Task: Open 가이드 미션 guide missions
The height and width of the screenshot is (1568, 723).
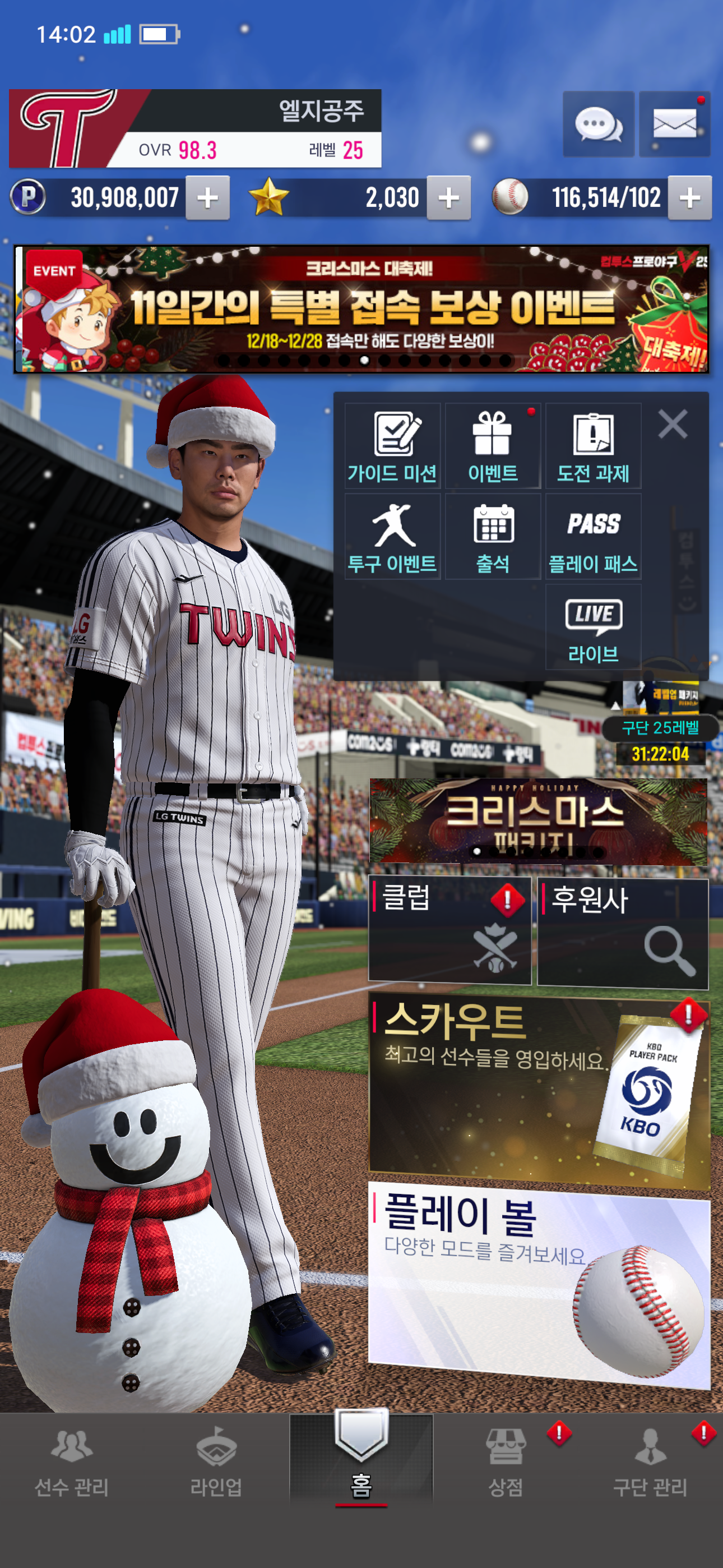Action: click(x=392, y=446)
